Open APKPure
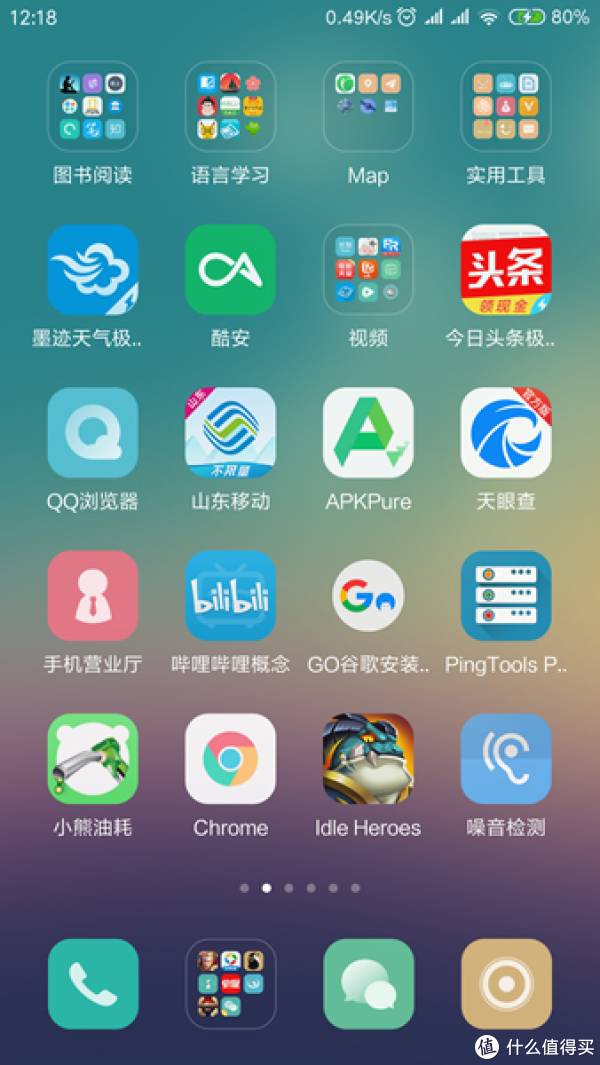The image size is (600, 1065). pyautogui.click(x=368, y=433)
